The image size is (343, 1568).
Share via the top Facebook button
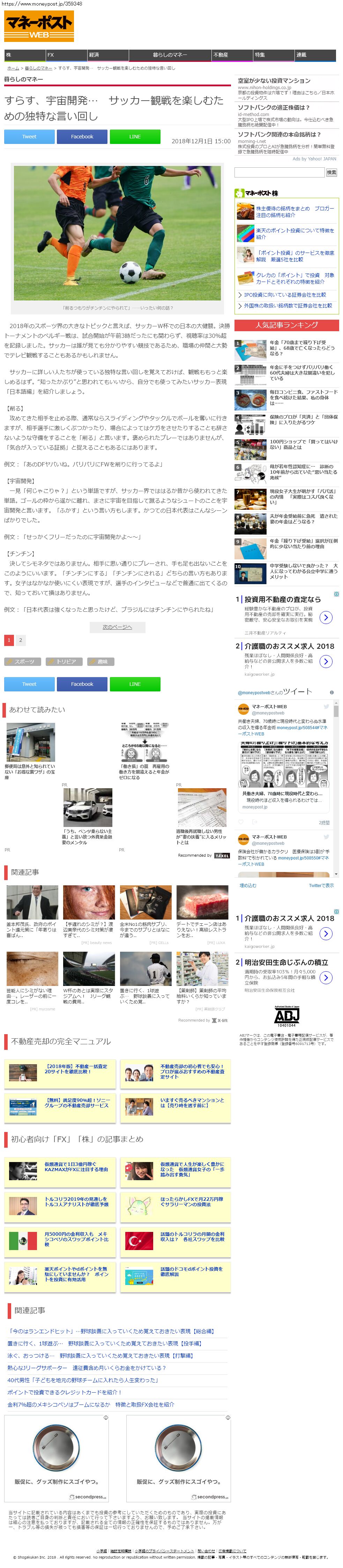point(82,137)
